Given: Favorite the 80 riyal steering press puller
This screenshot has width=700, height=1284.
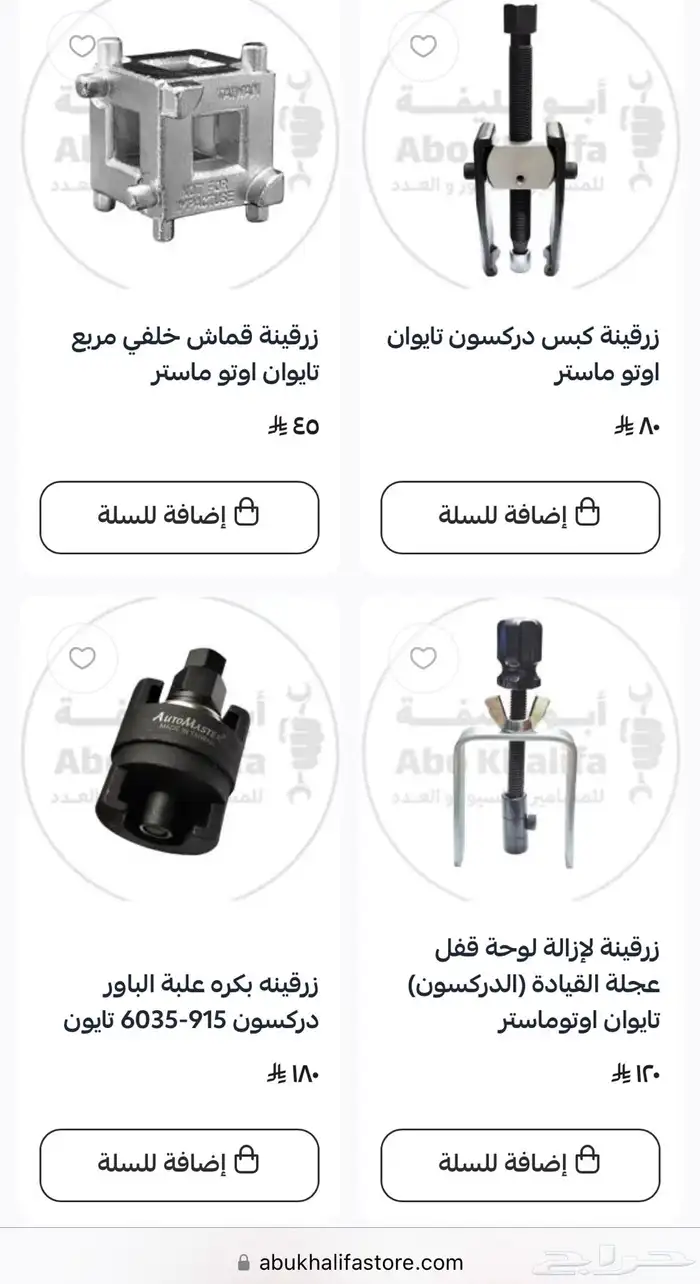Looking at the screenshot, I should pyautogui.click(x=424, y=46).
